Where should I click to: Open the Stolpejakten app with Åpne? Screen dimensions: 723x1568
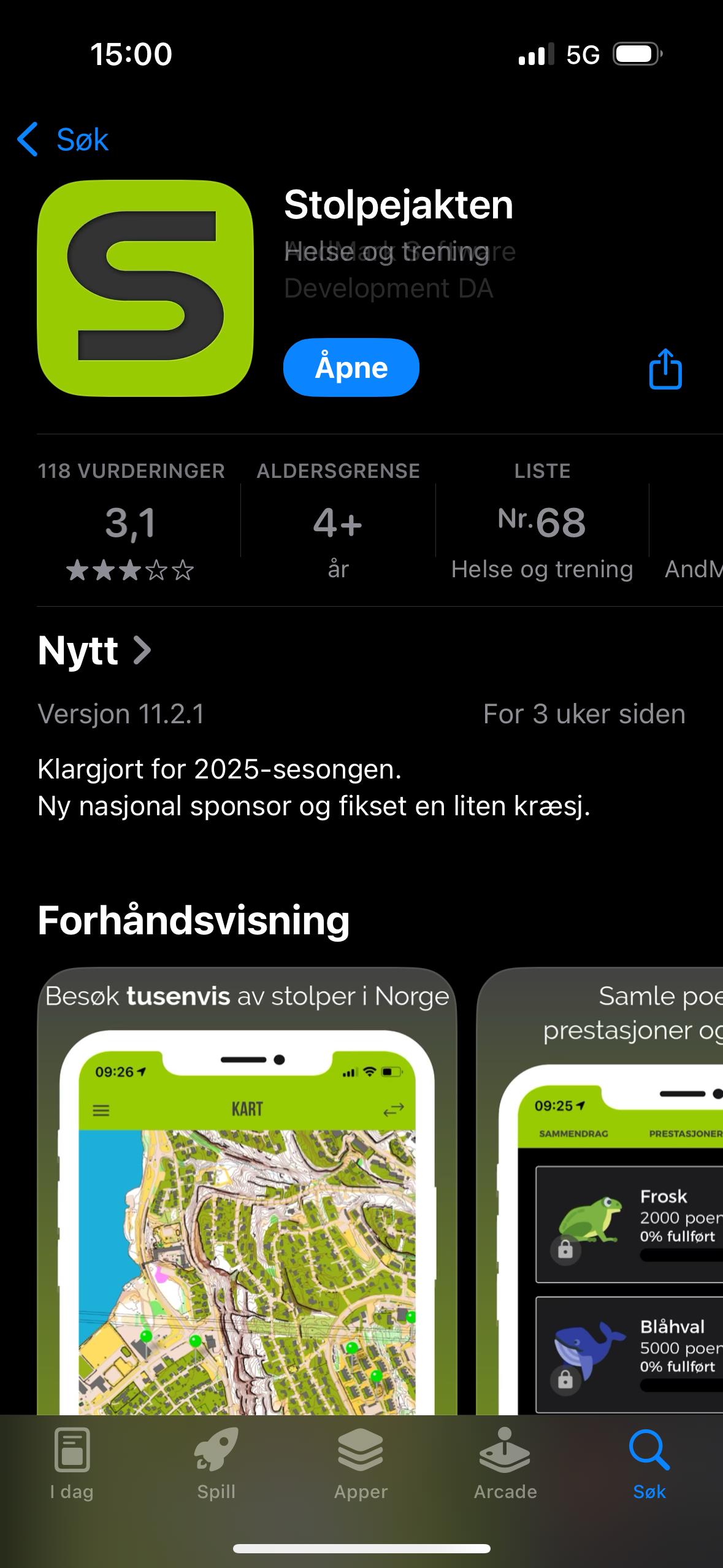[351, 367]
